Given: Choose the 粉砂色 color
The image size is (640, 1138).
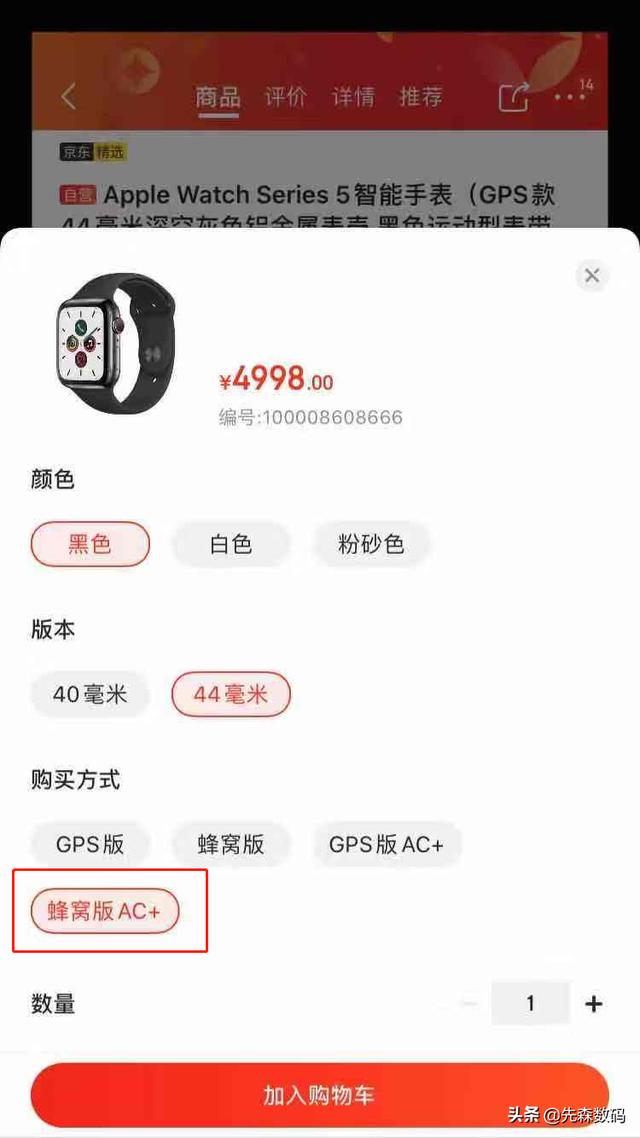Looking at the screenshot, I should pos(371,544).
